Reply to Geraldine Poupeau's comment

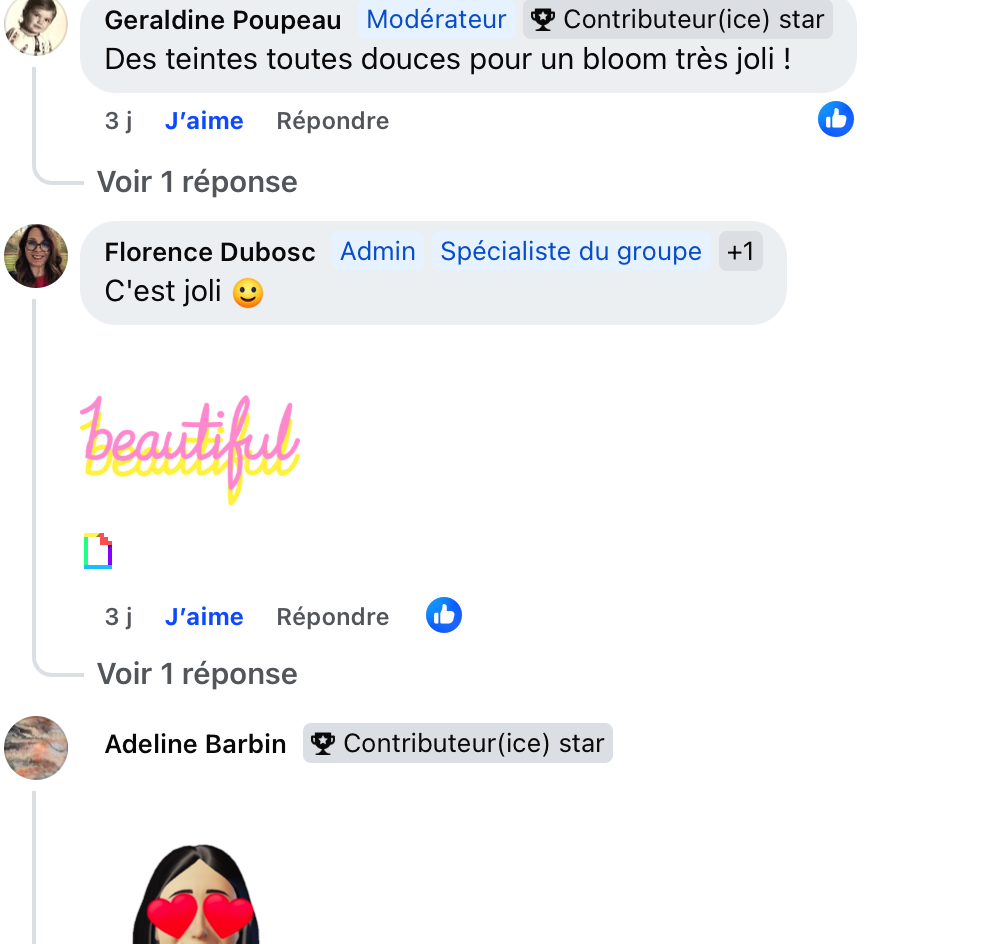tap(332, 121)
